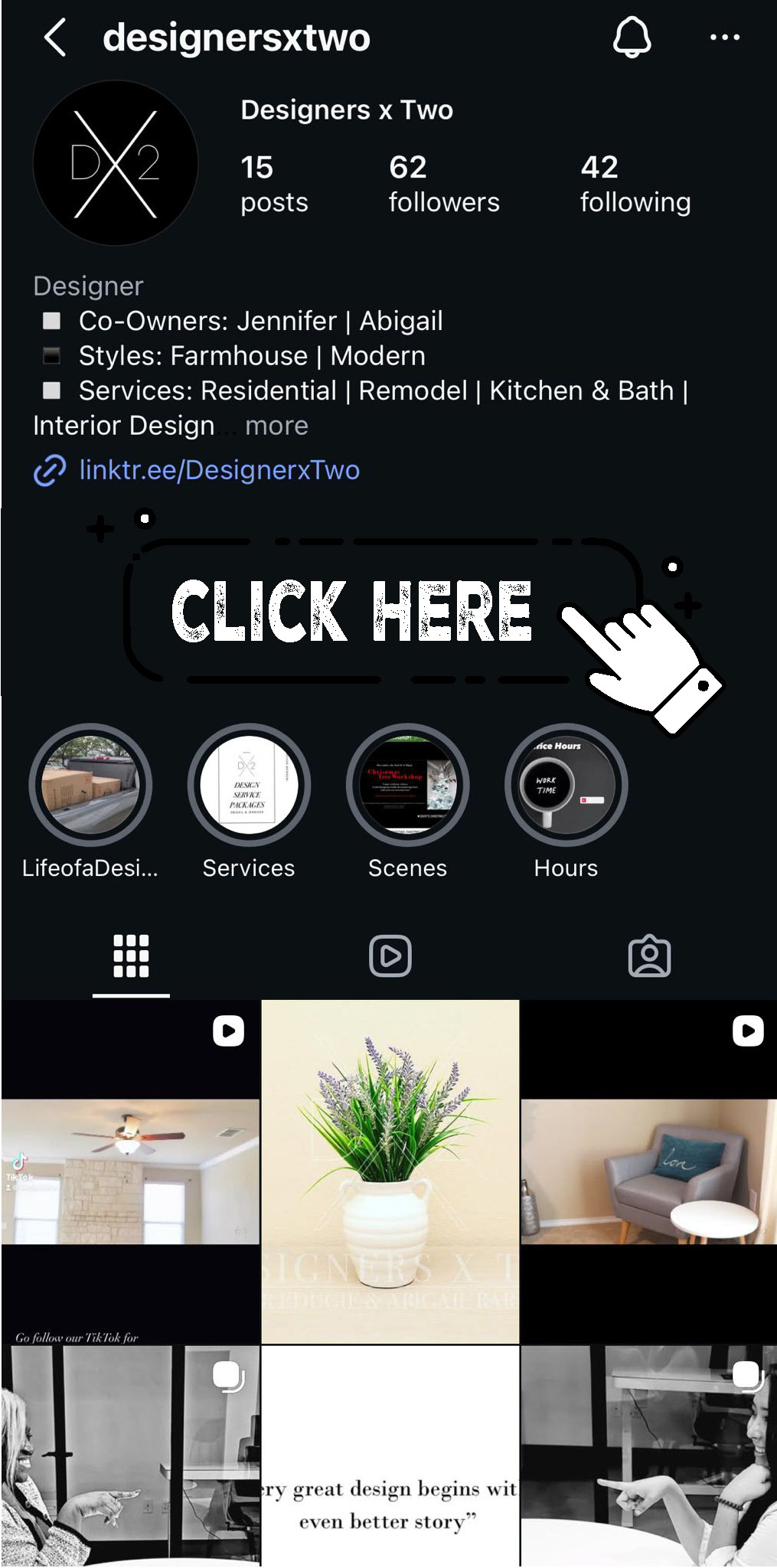Open the LifeofaDesi... story highlight
This screenshot has width=777, height=1568.
point(90,802)
